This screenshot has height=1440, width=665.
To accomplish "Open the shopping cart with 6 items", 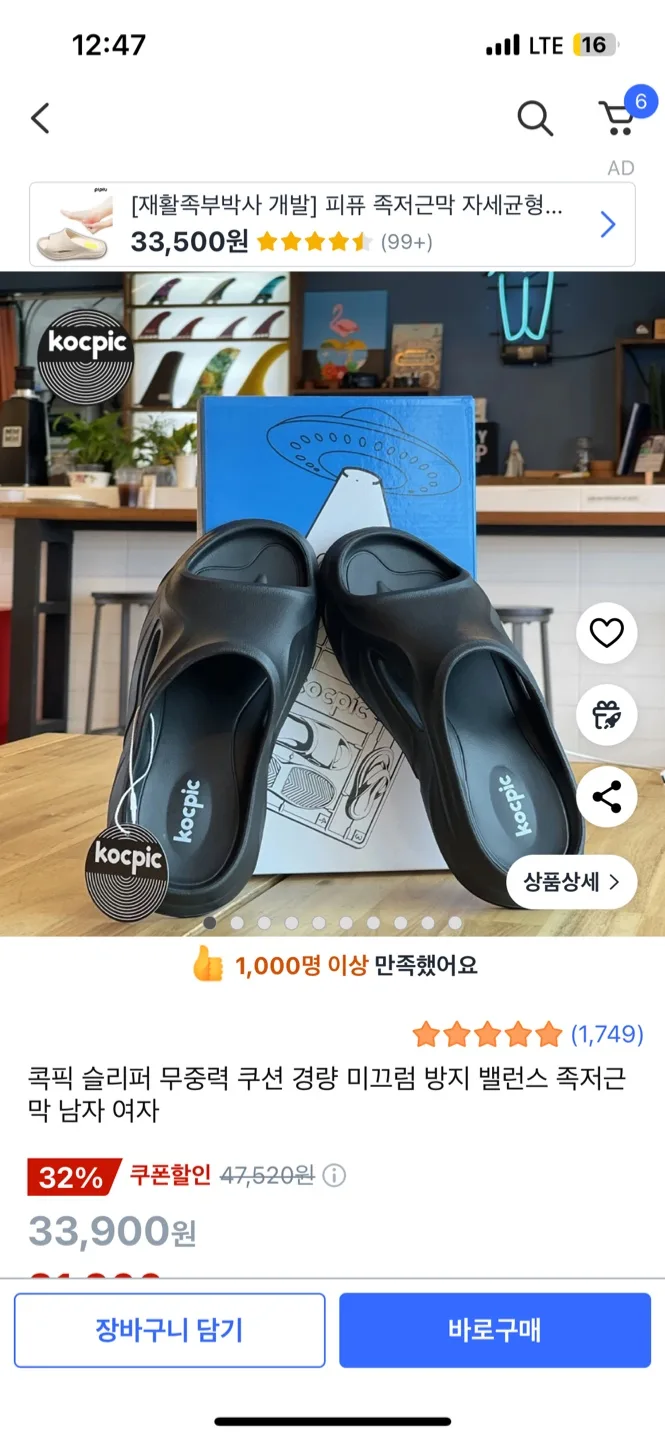I will click(619, 117).
